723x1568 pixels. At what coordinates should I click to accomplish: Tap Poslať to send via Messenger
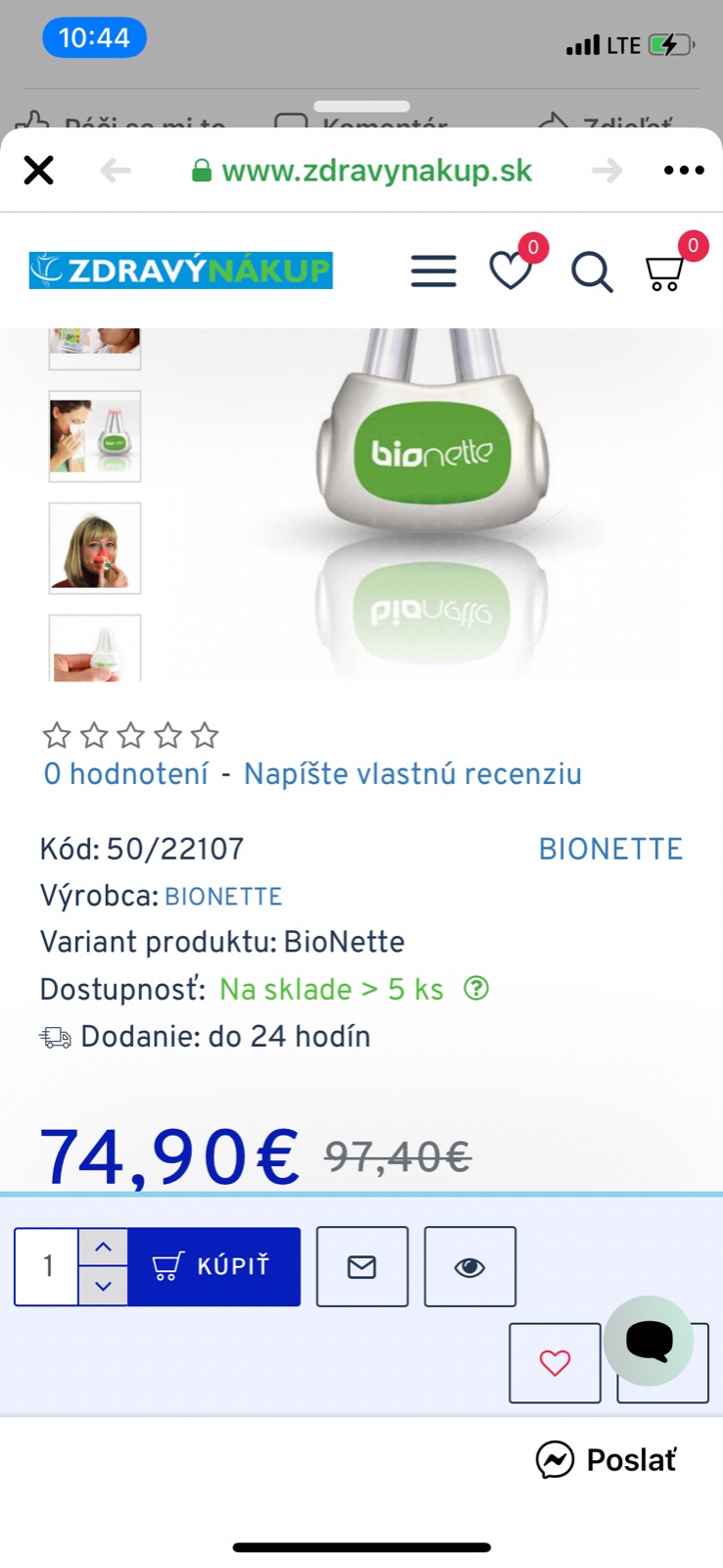tap(607, 1460)
